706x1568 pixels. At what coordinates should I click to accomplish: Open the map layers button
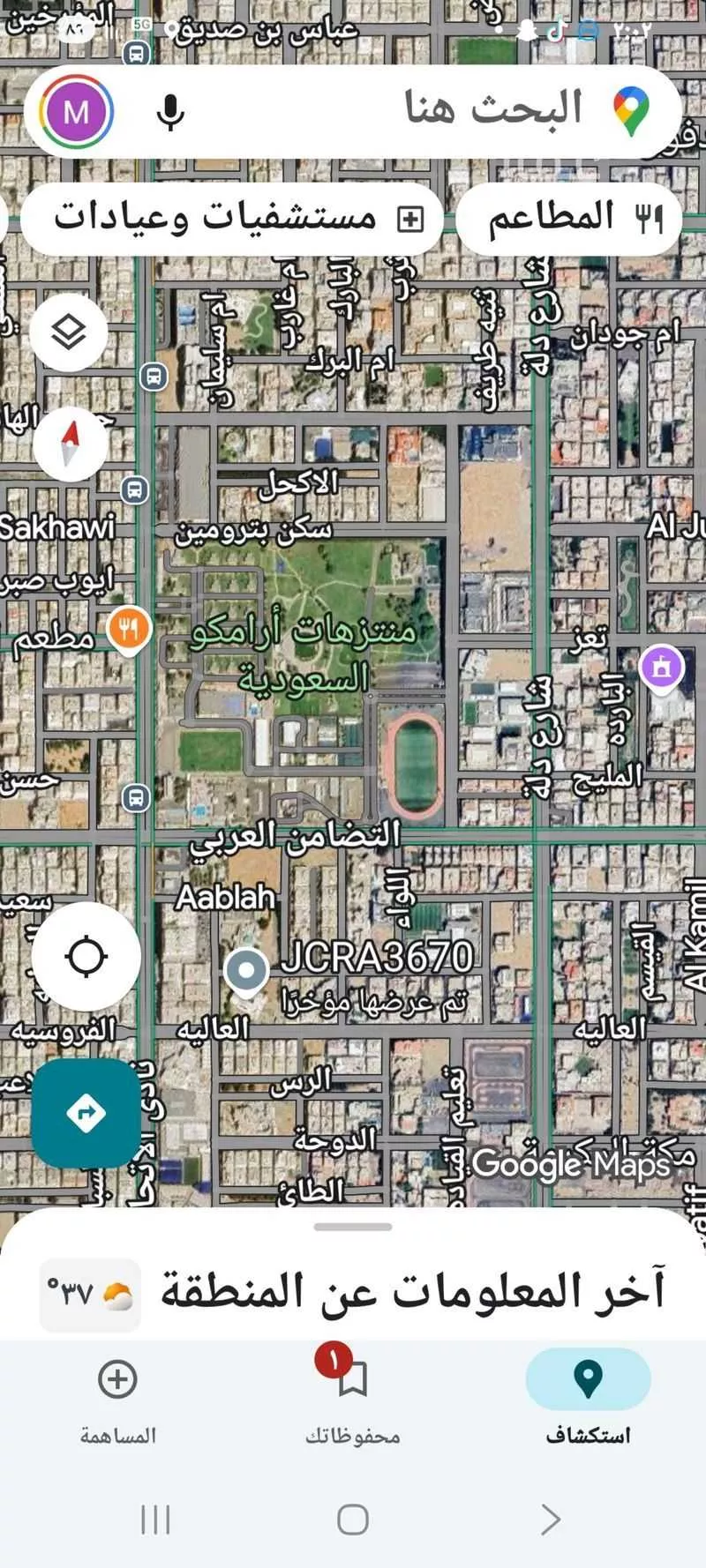(x=69, y=332)
